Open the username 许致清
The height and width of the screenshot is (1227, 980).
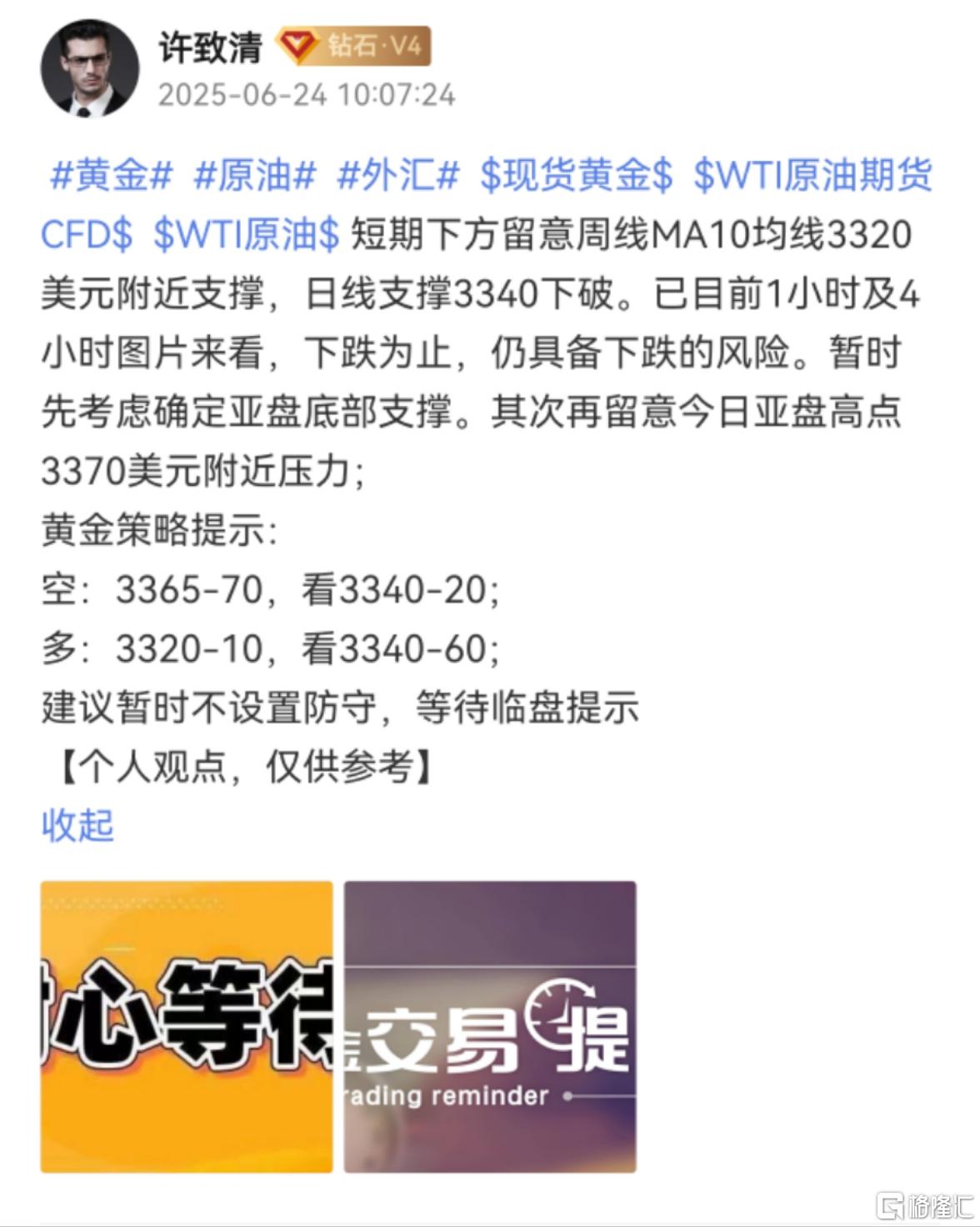coord(210,47)
